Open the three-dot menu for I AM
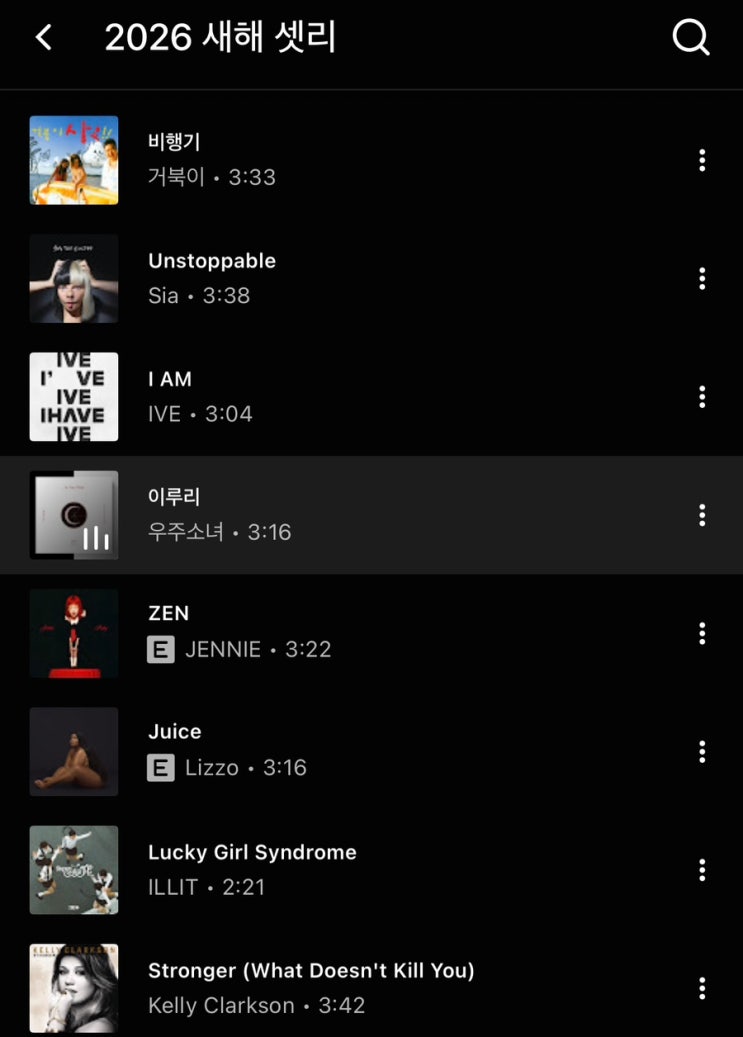The image size is (743, 1037). pyautogui.click(x=702, y=397)
